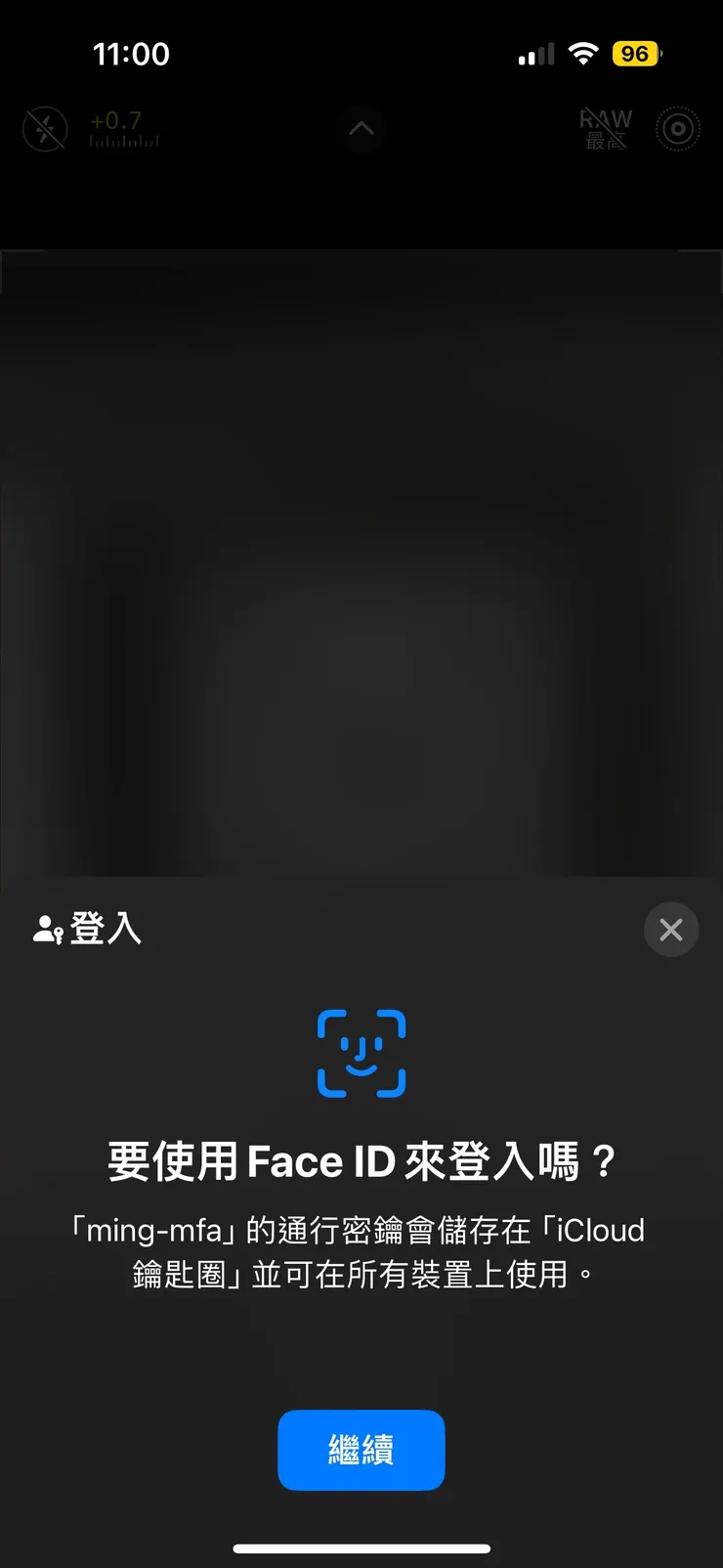This screenshot has width=723, height=1568.
Task: Tap the blue Face ID glyph on the sheet
Action: click(x=361, y=1054)
